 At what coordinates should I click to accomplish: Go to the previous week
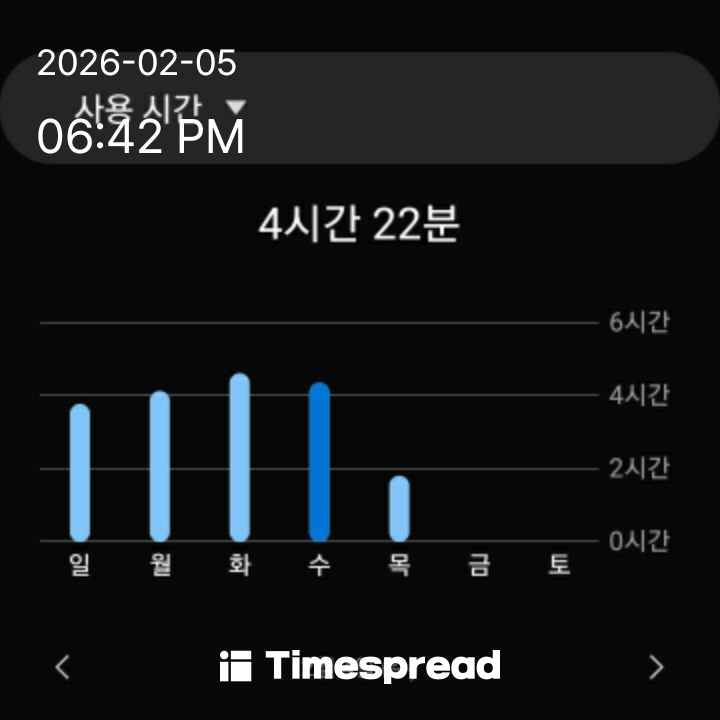pyautogui.click(x=63, y=667)
